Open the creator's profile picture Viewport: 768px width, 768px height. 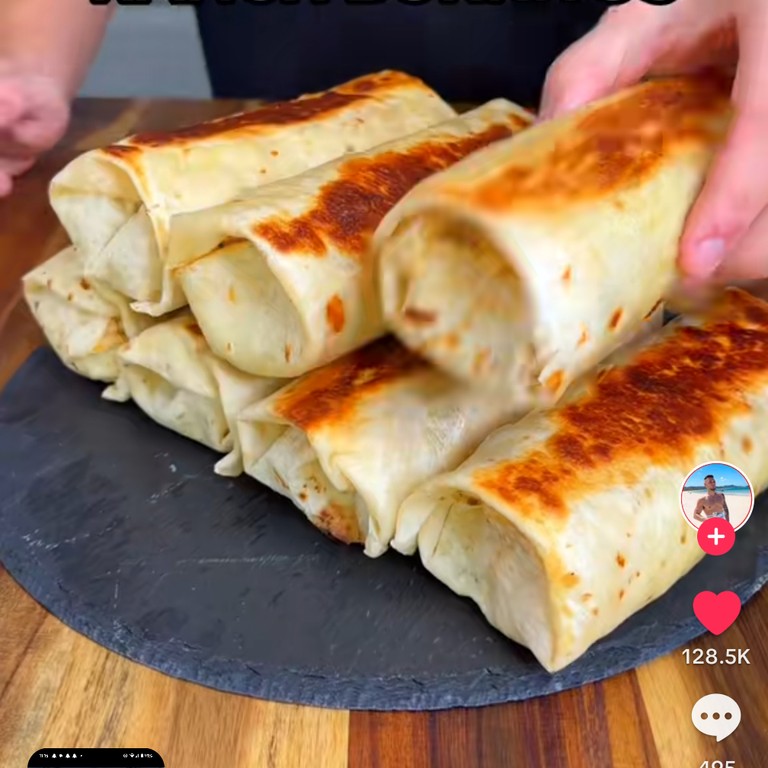[x=716, y=495]
